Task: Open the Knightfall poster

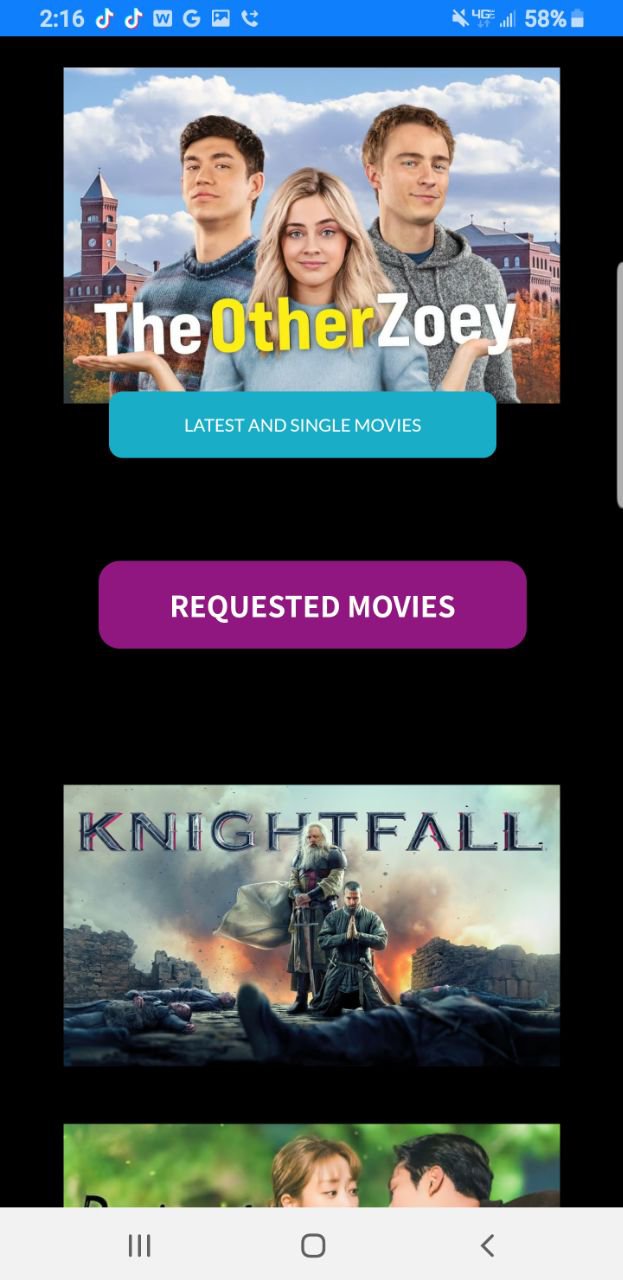Action: click(311, 925)
